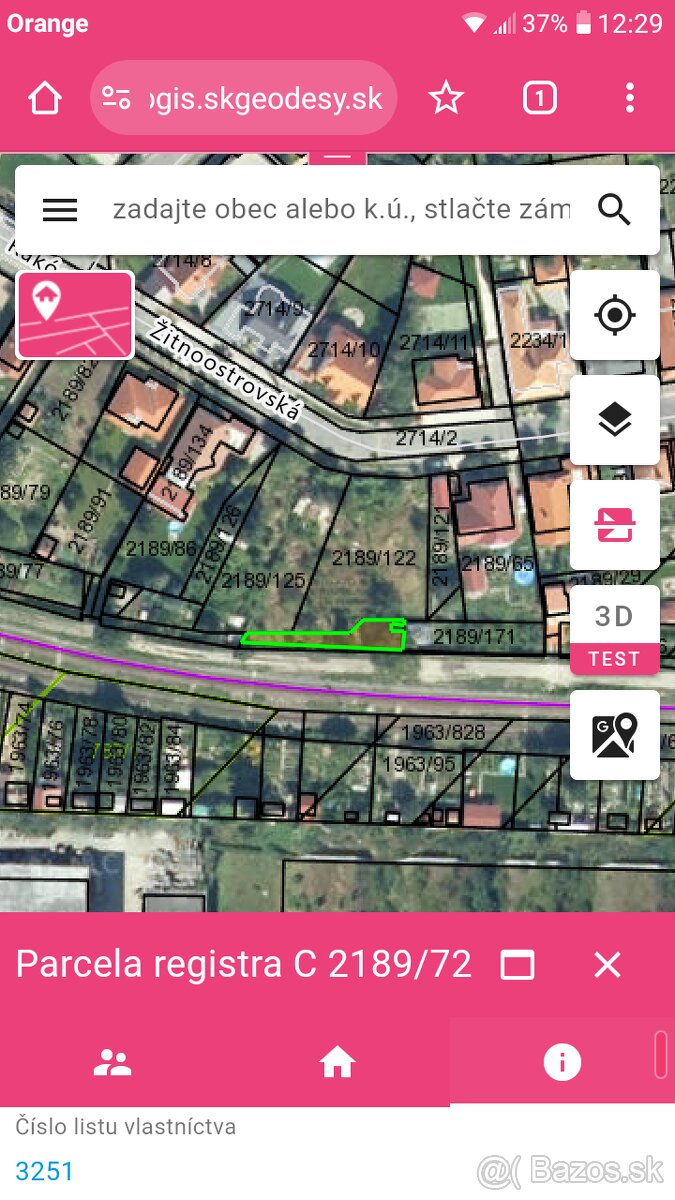Open the browser tab switcher
The width and height of the screenshot is (675, 1200).
[x=539, y=98]
